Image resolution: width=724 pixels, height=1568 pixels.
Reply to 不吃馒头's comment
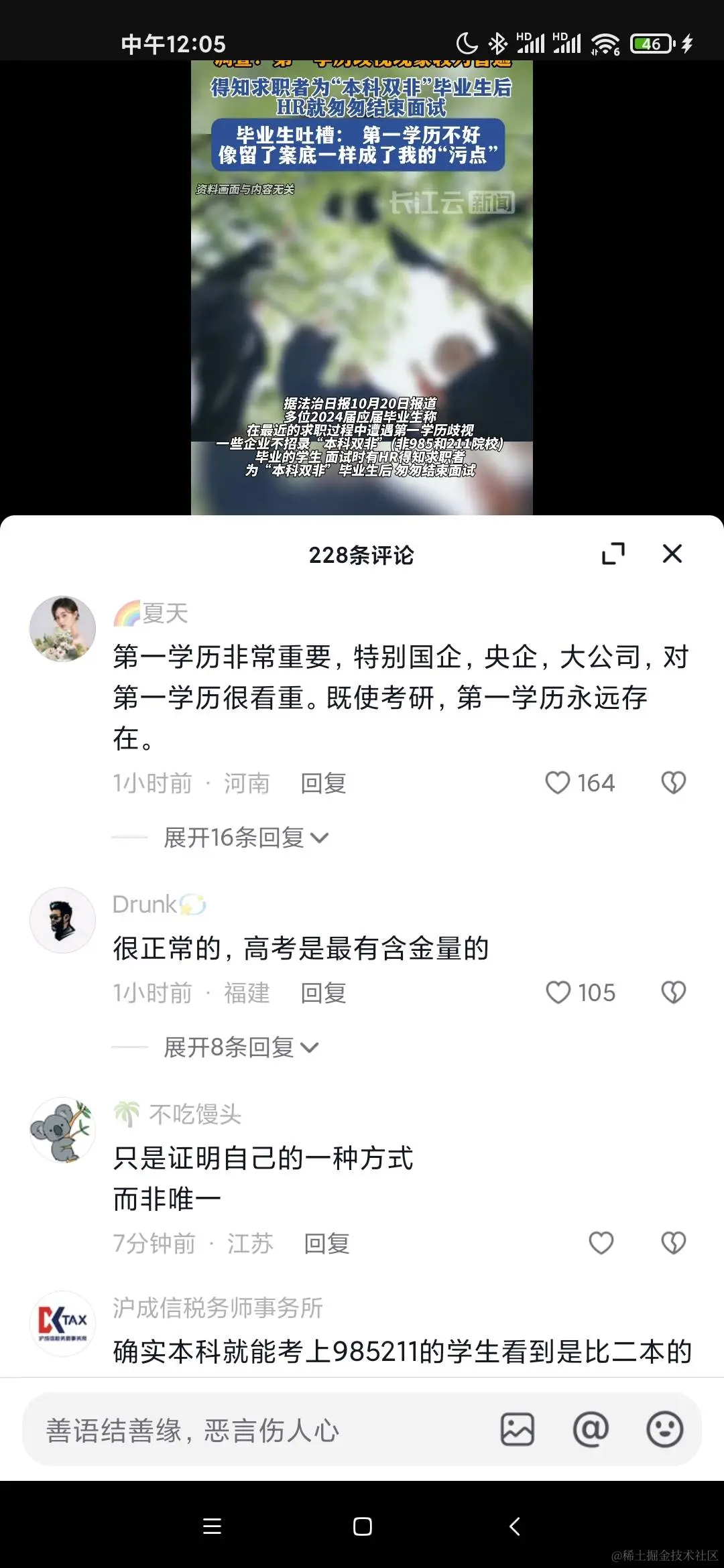pos(326,1244)
